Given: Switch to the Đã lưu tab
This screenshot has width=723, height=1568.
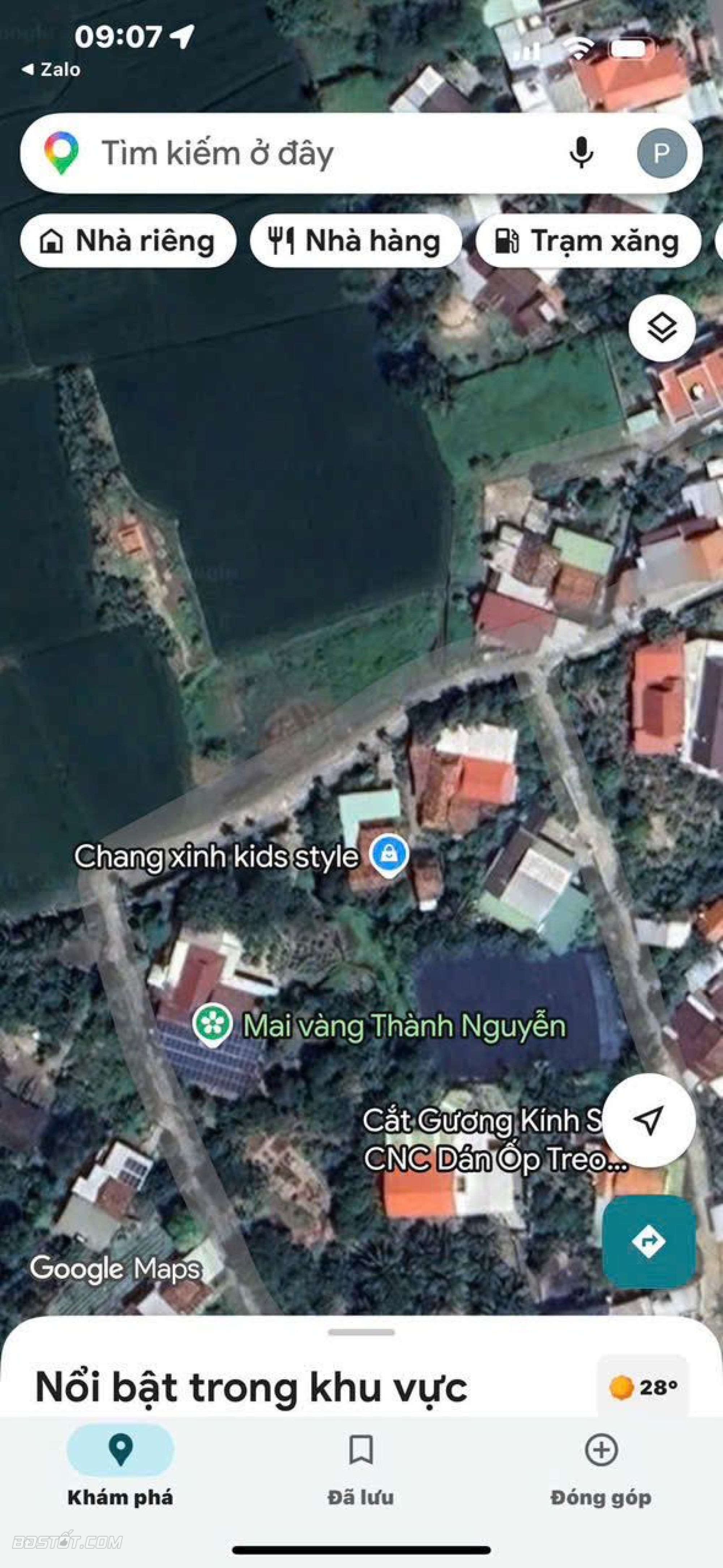Looking at the screenshot, I should 360,1468.
